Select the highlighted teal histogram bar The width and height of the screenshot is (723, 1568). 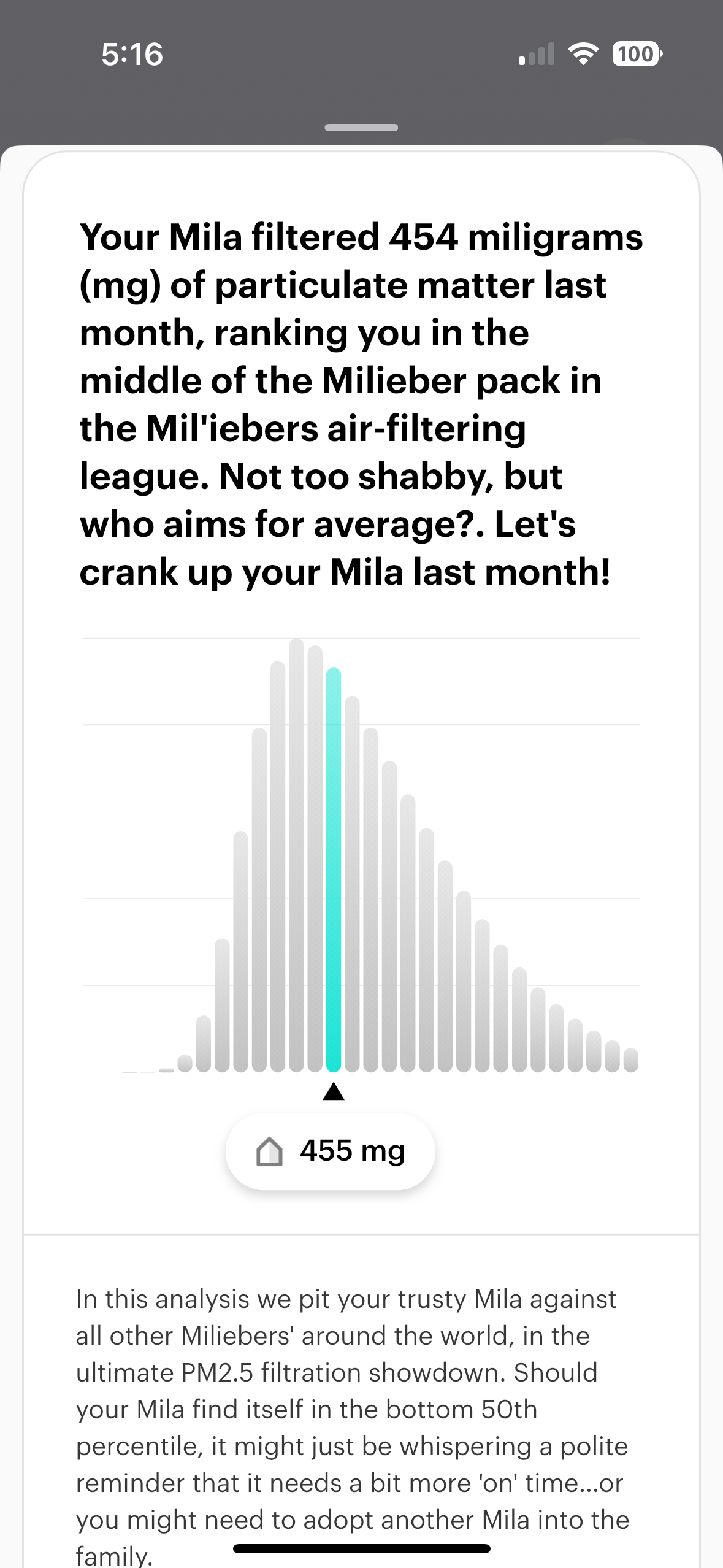[334, 869]
